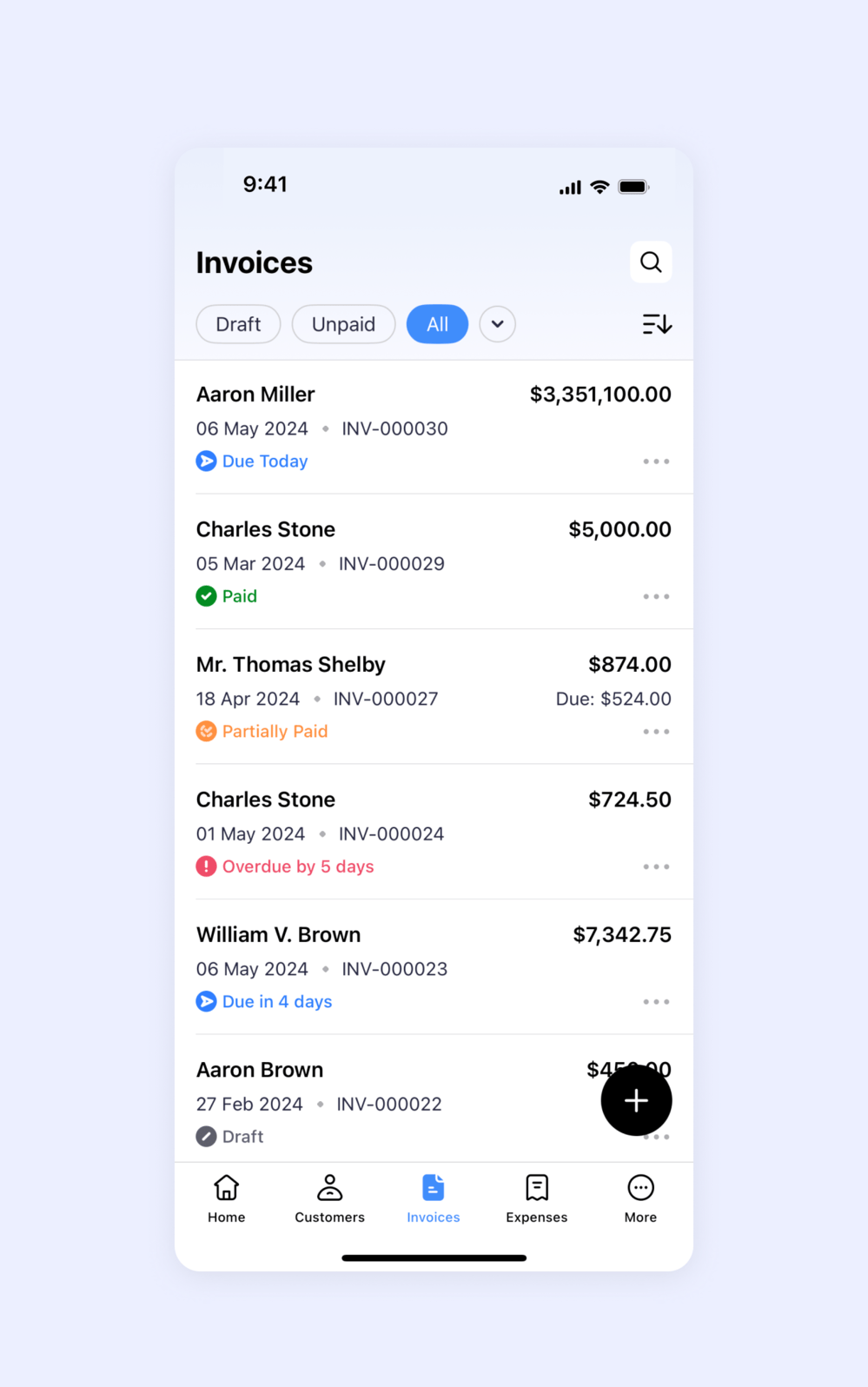
Task: Switch to the Customers tab
Action: click(329, 1198)
